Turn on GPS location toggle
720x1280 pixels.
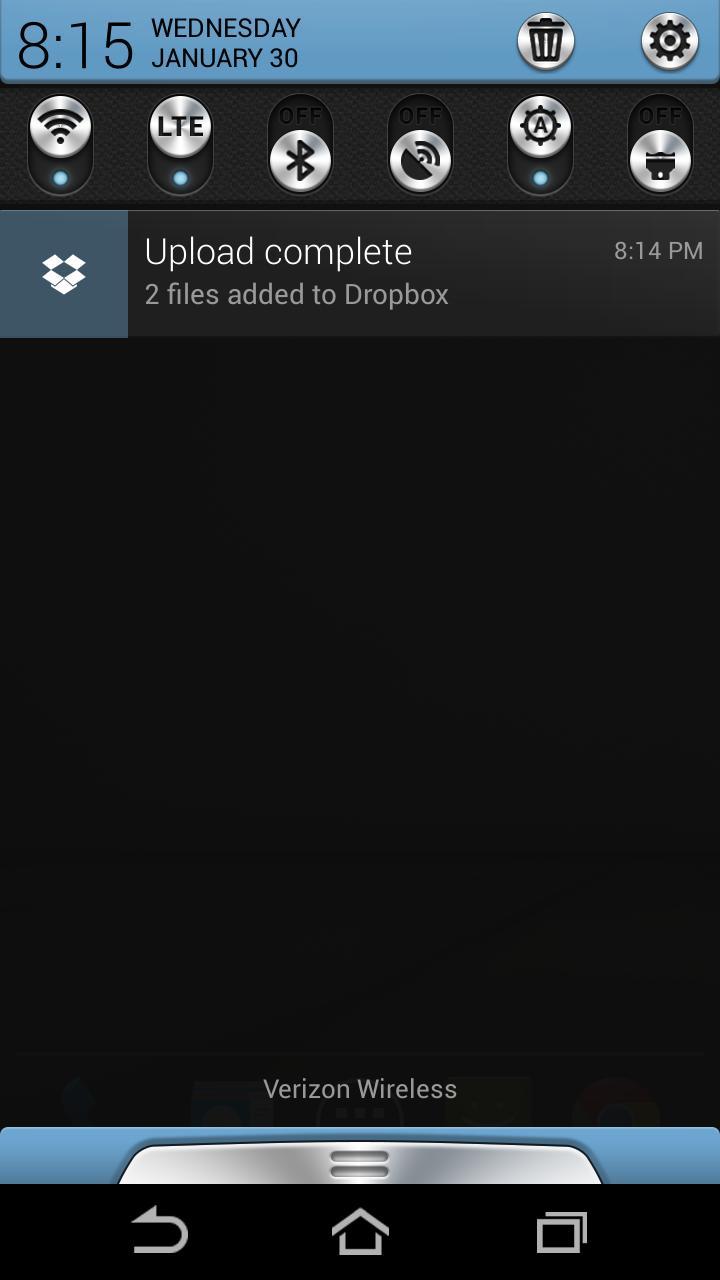420,145
